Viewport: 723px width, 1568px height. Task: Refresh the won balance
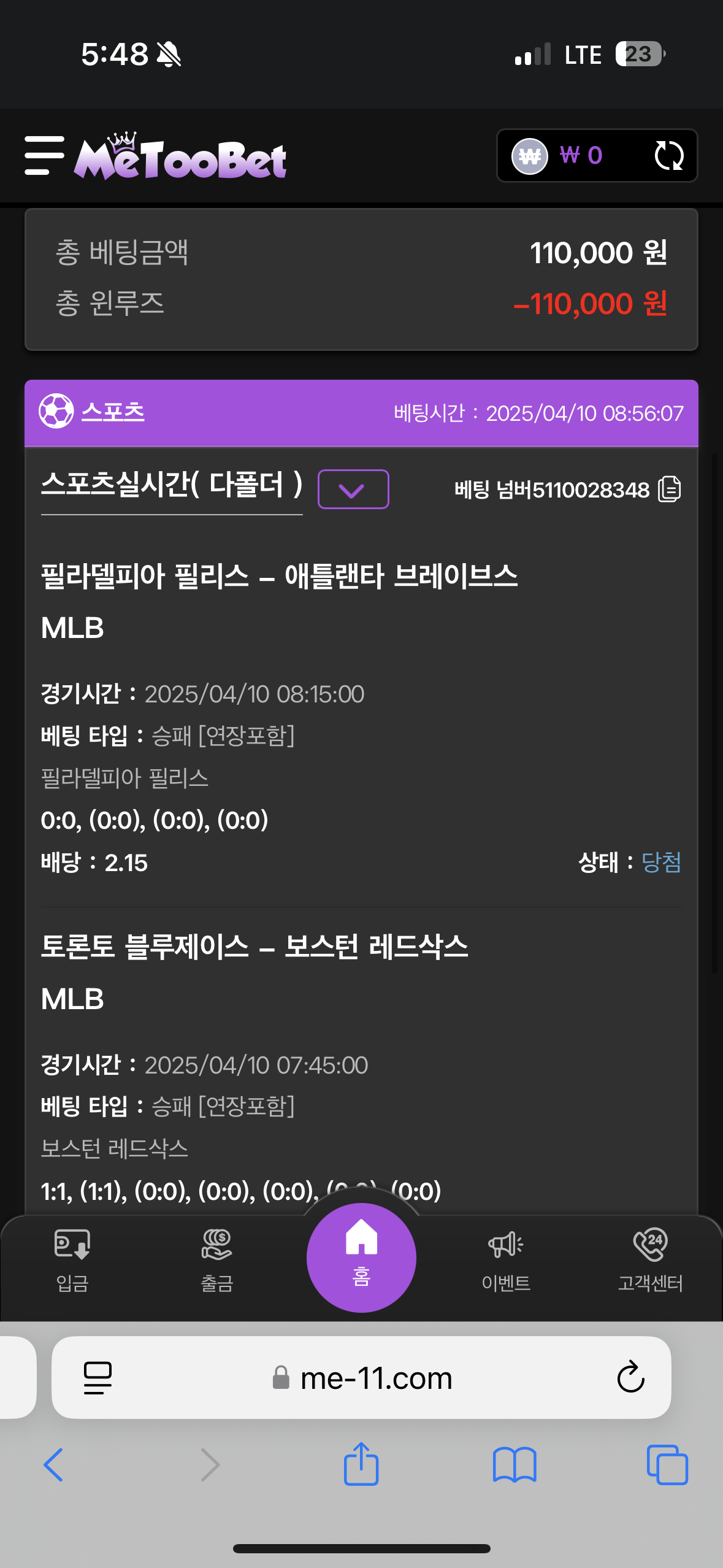coord(668,156)
